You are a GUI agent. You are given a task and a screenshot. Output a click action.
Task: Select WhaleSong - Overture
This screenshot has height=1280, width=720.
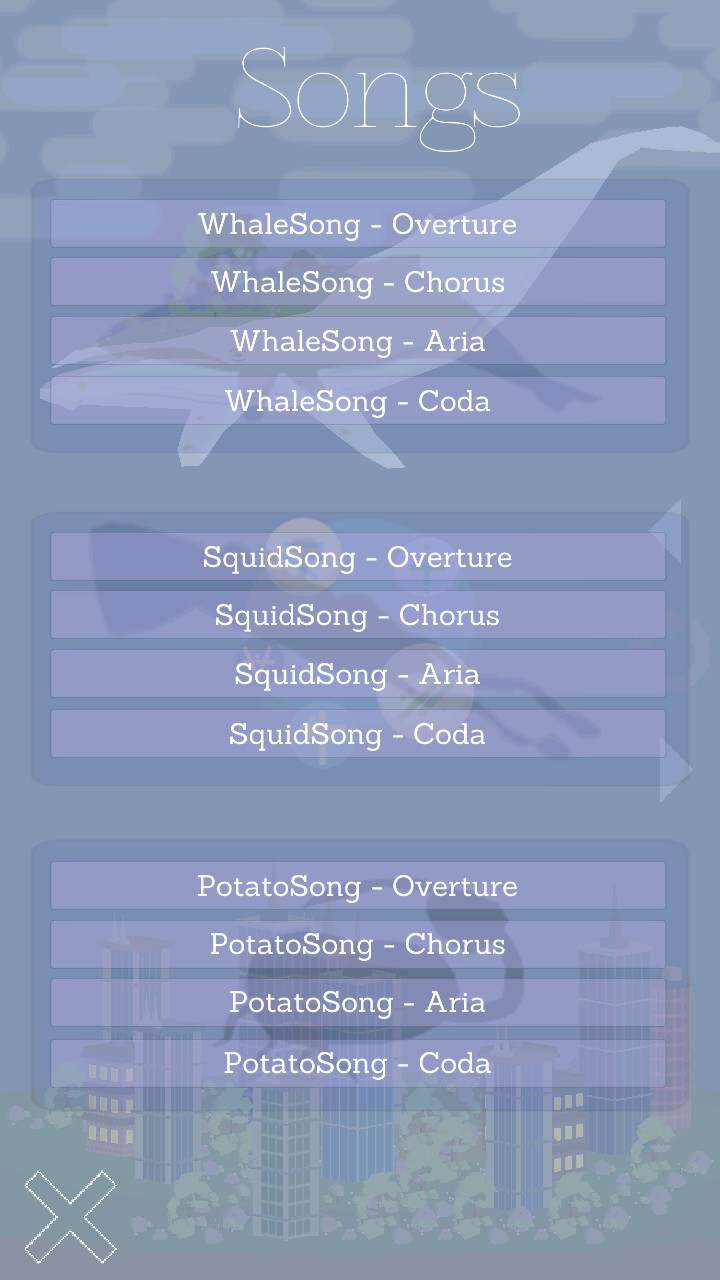[358, 223]
